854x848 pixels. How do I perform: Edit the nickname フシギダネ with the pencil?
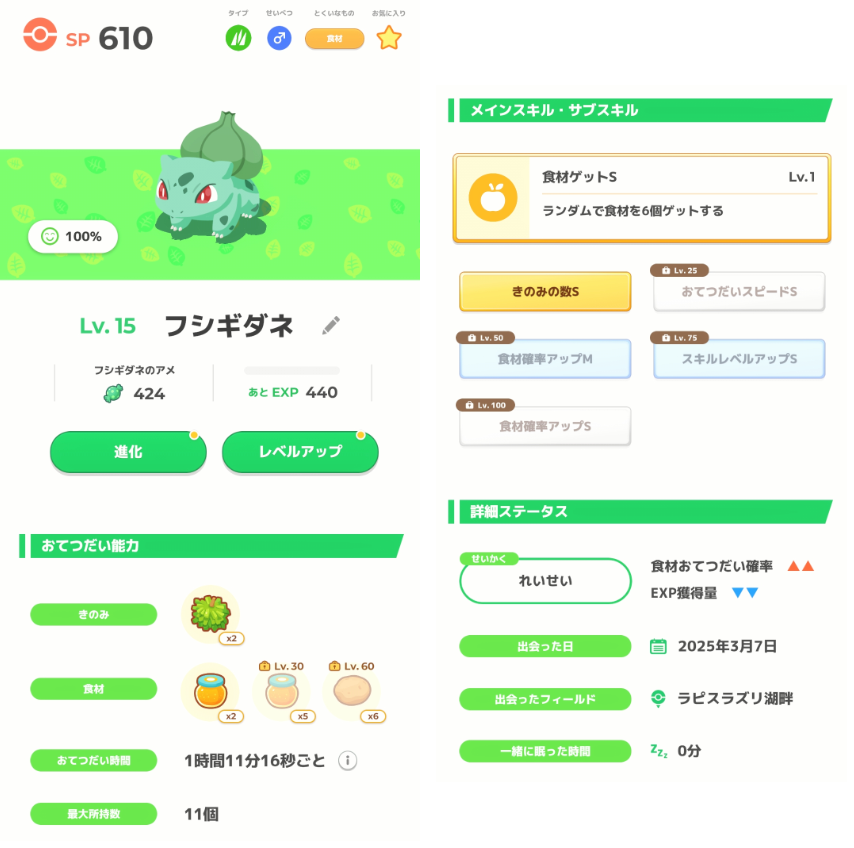(331, 325)
